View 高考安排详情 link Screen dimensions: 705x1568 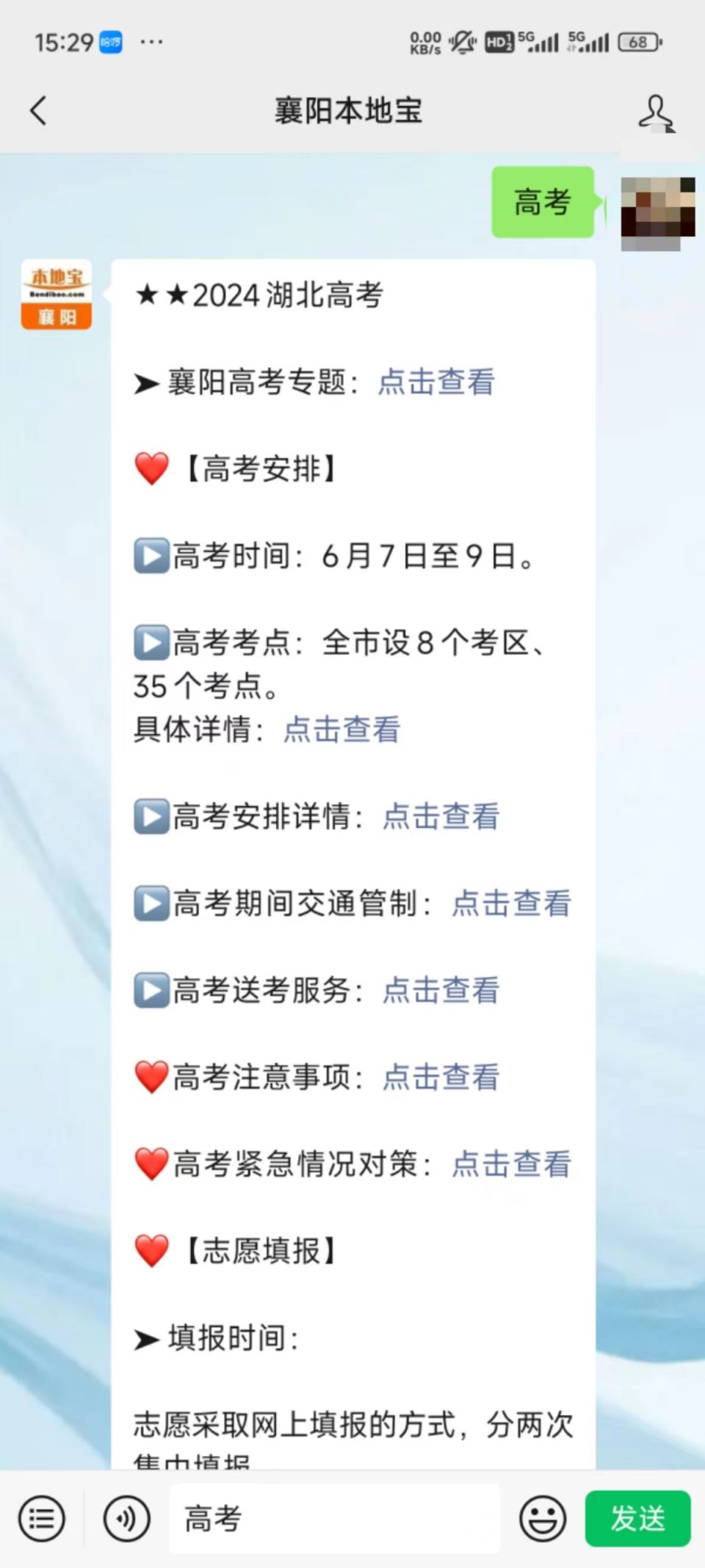441,816
